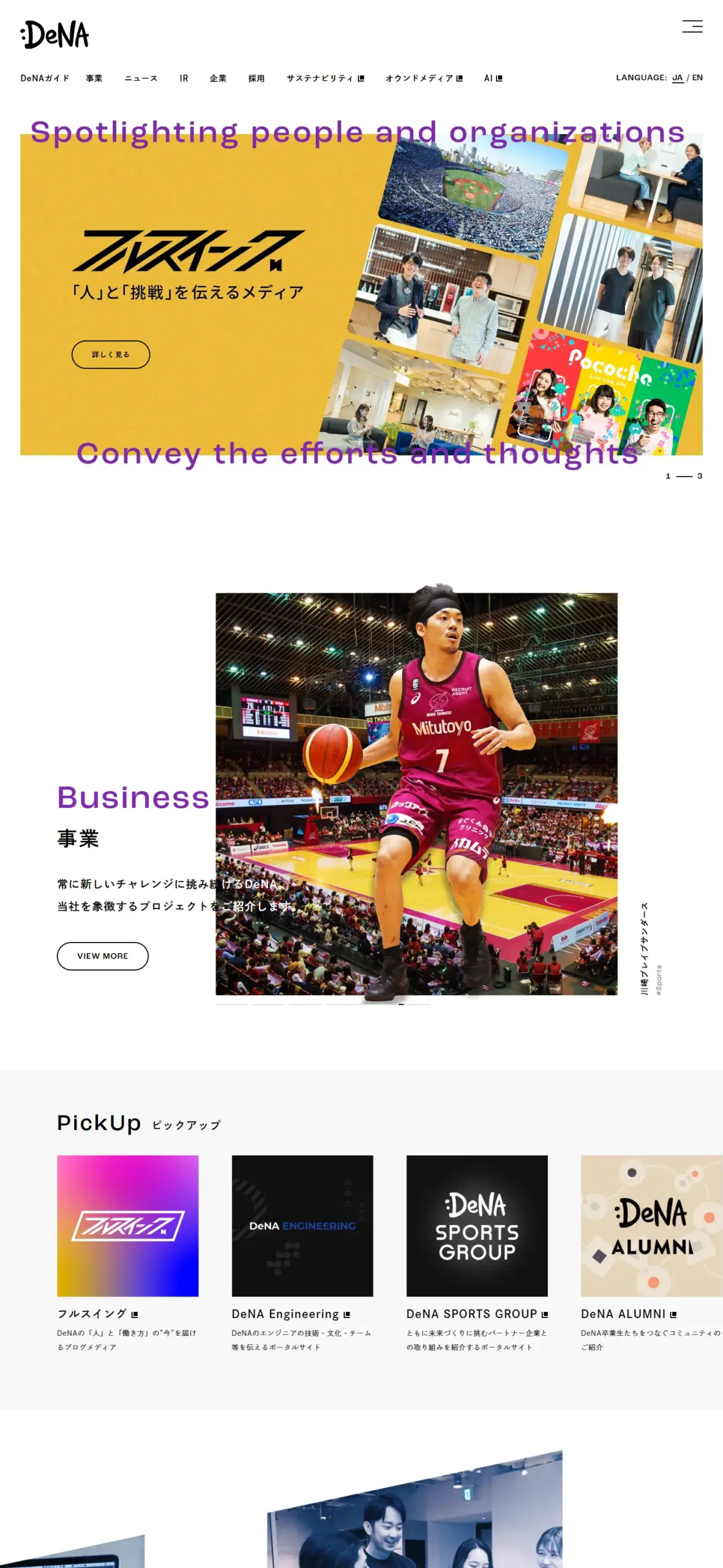The width and height of the screenshot is (723, 1568).
Task: Open the DeNA SPORTS GROUP card
Action: (x=477, y=1226)
